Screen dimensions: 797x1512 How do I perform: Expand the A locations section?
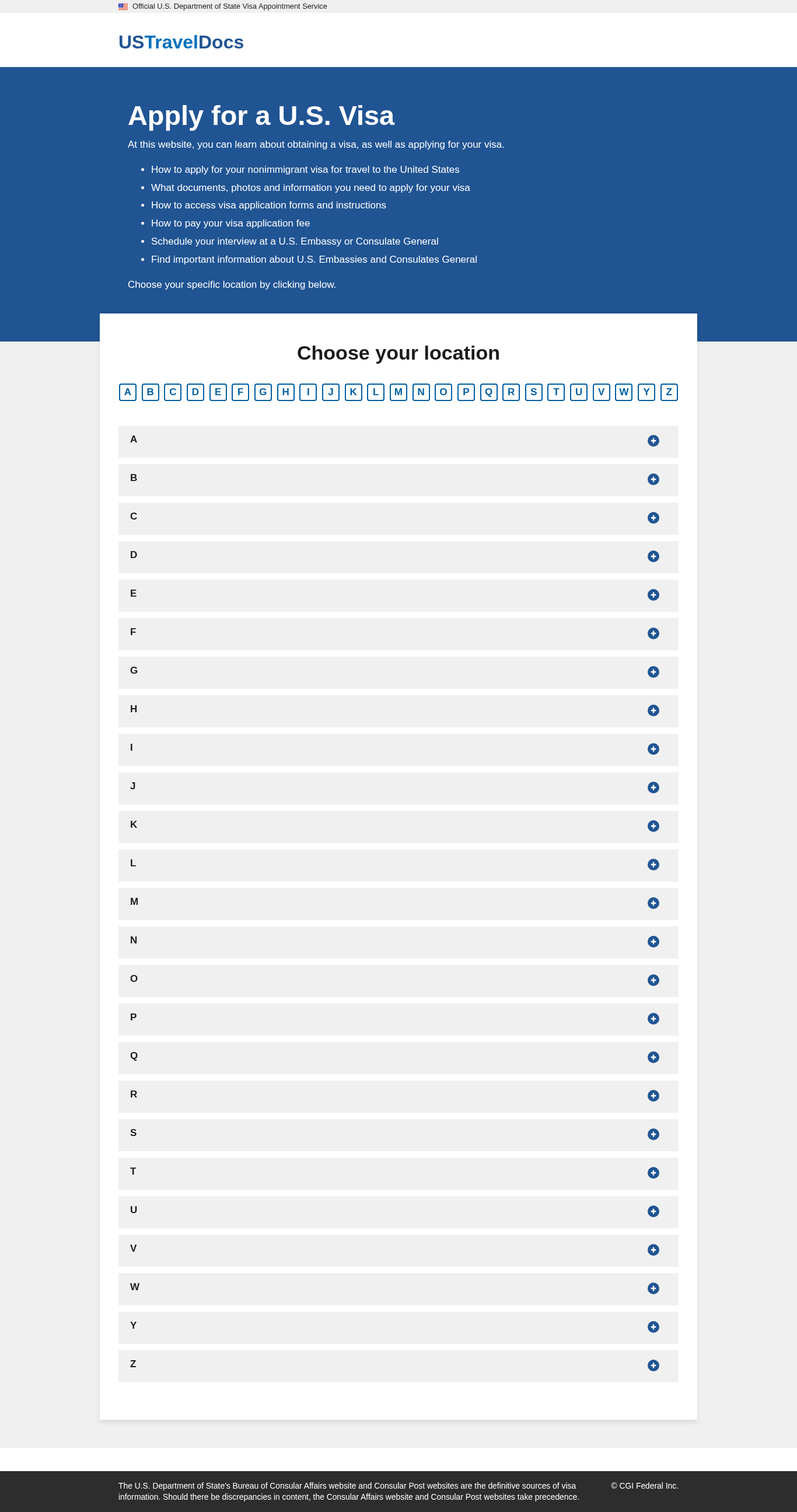coord(398,441)
